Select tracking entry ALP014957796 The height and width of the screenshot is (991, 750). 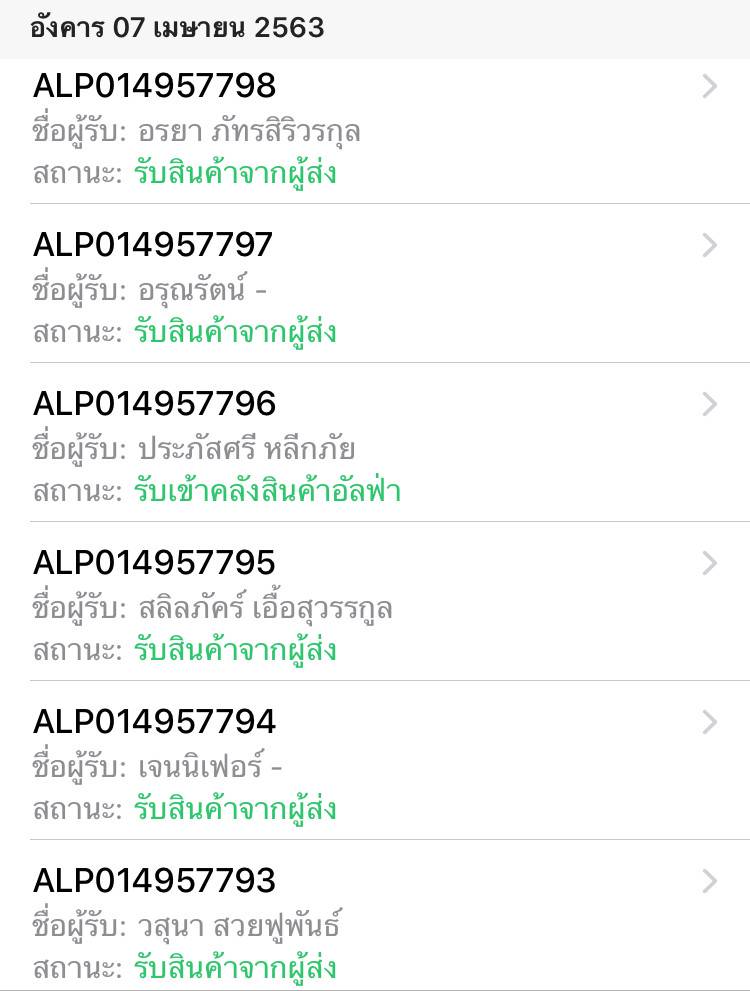click(375, 447)
